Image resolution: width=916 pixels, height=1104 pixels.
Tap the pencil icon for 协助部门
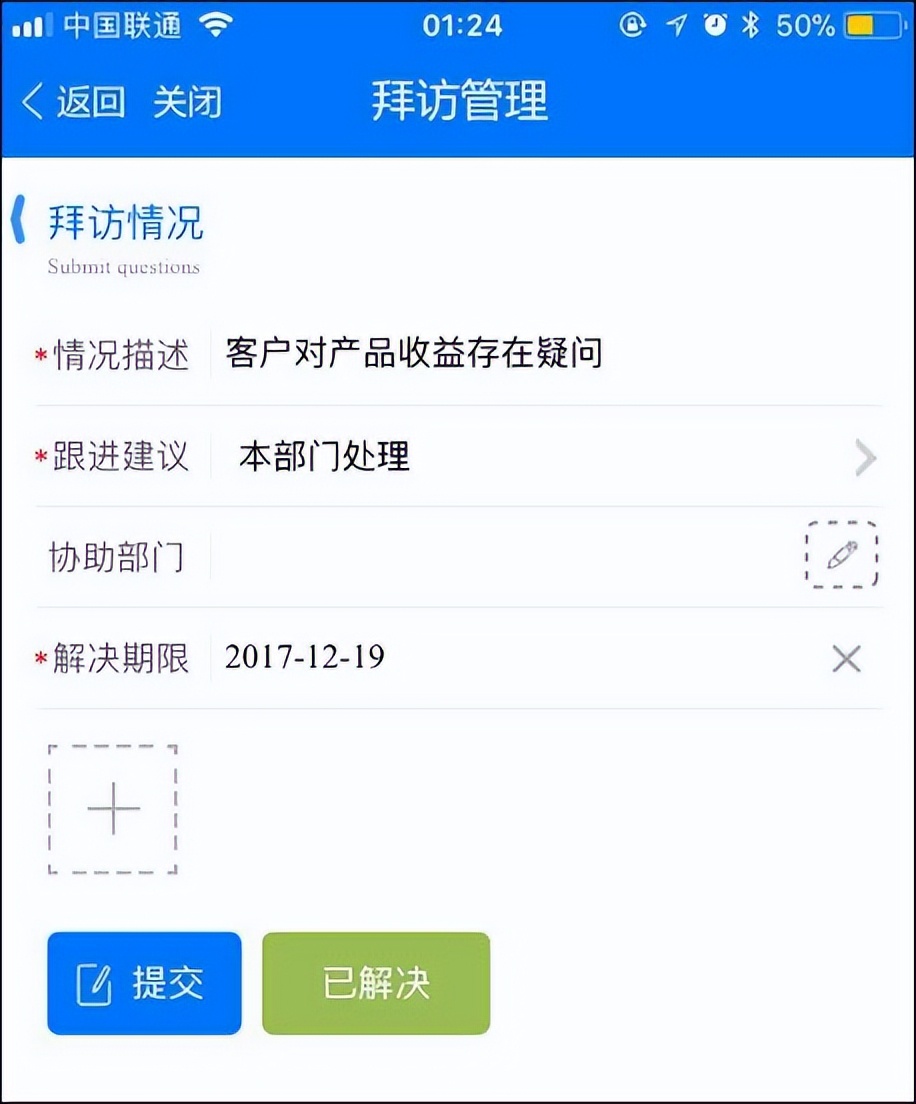click(x=841, y=554)
